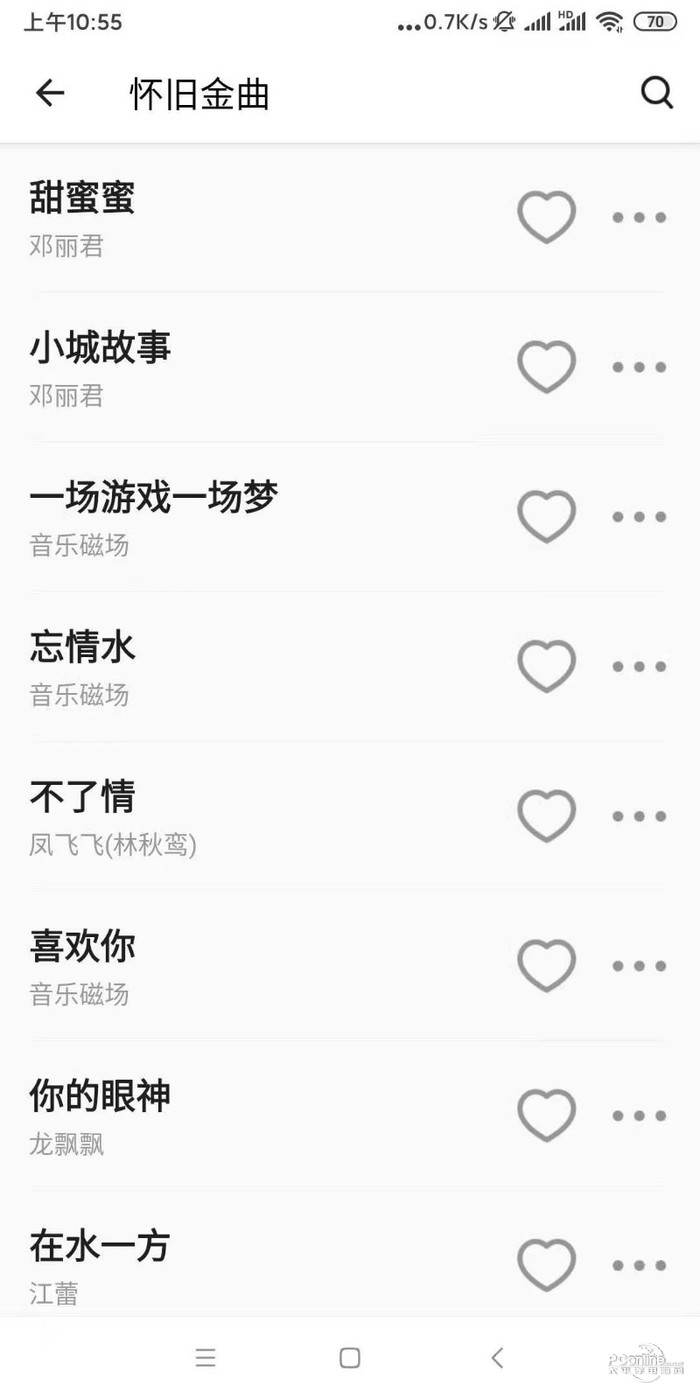Play the song 你的眼神

[100, 1097]
